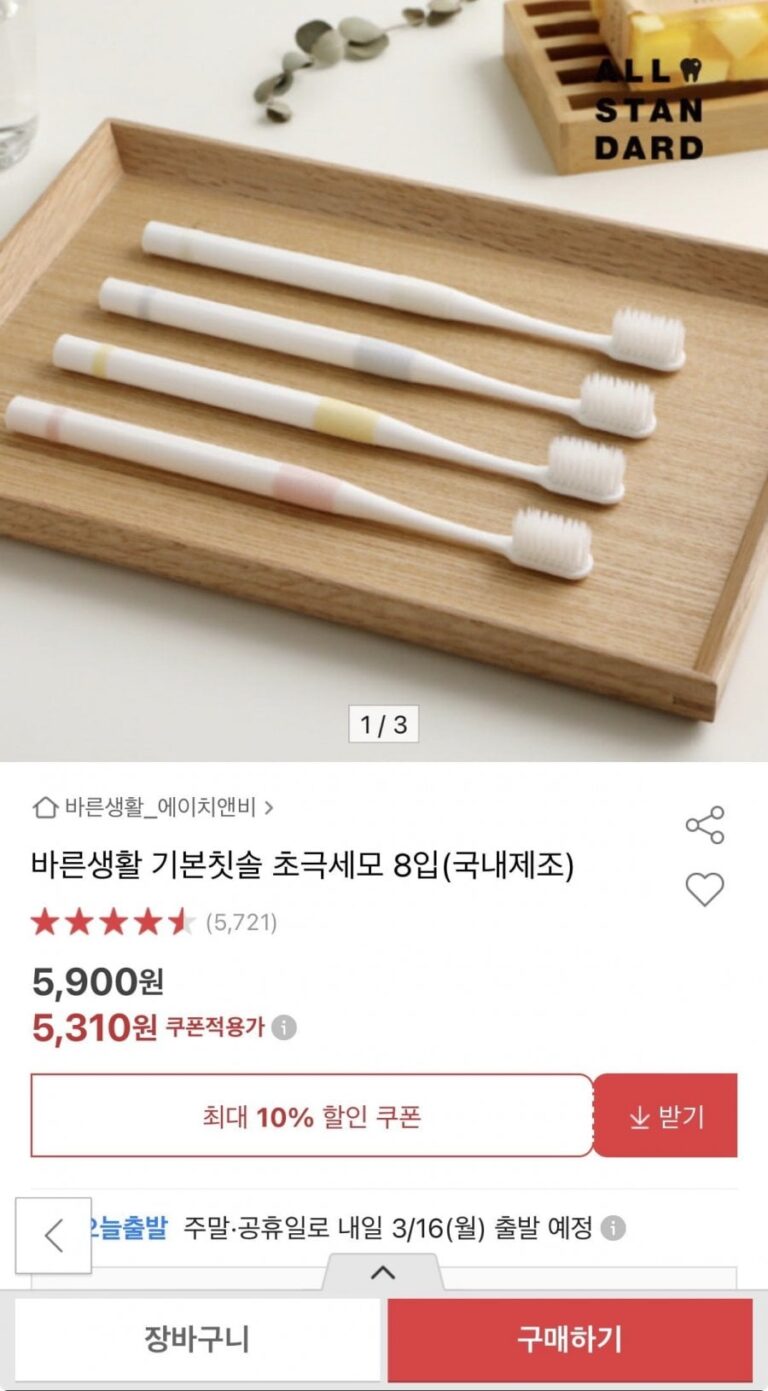Add item to 장바구니 cart
Image resolution: width=768 pixels, height=1391 pixels.
[197, 1339]
